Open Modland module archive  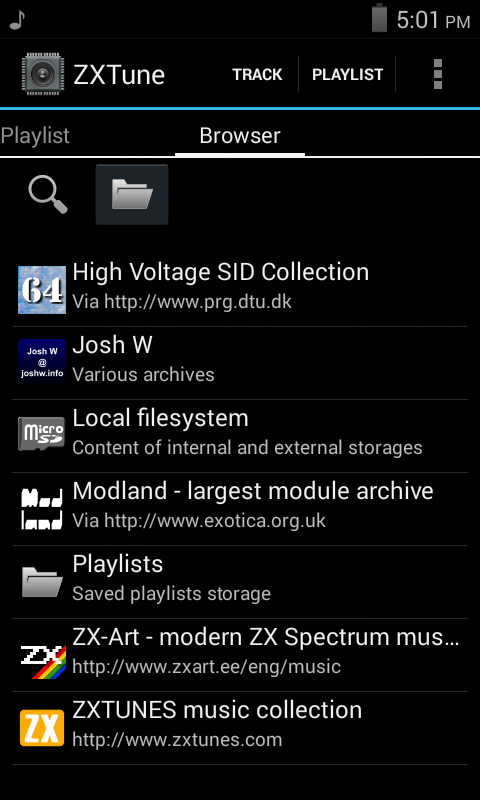tap(240, 509)
